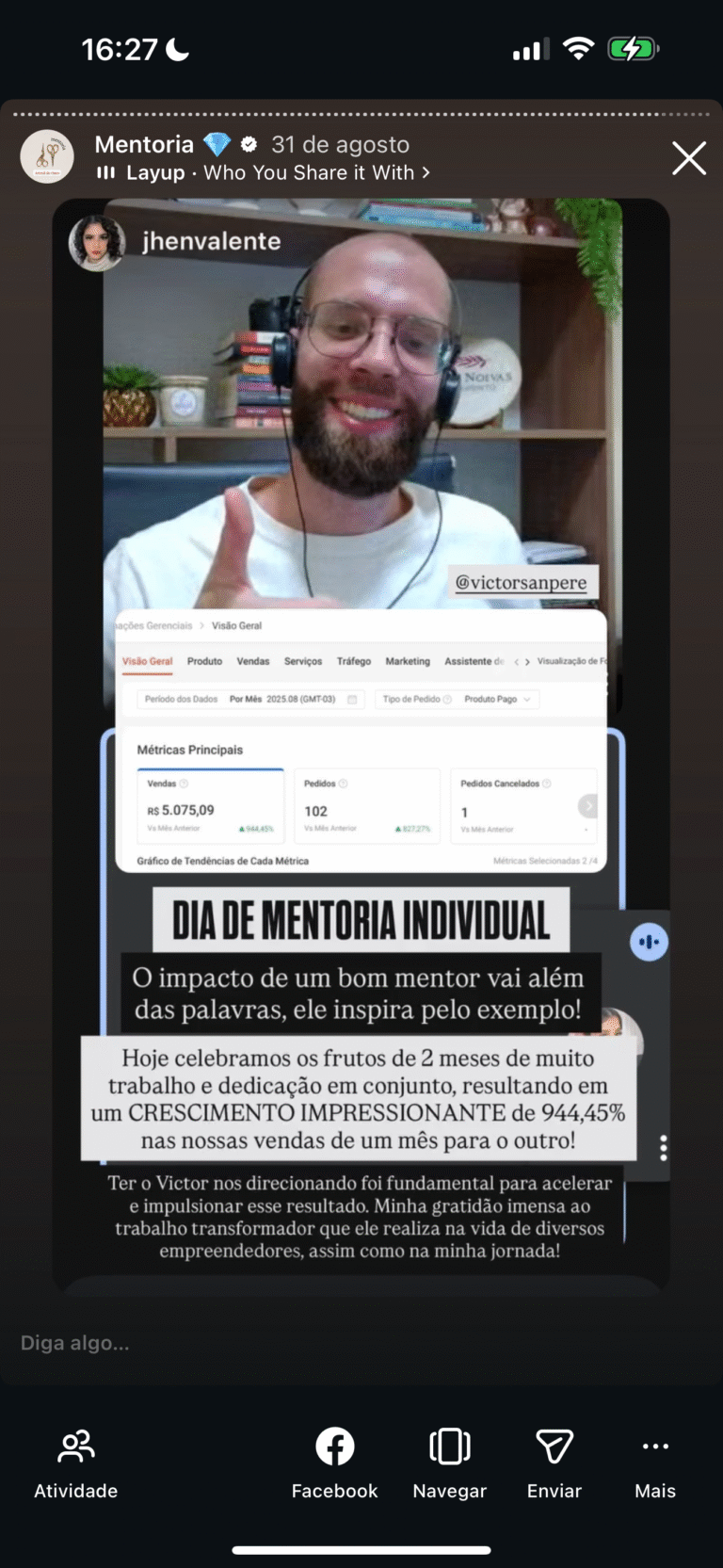View story Atividade
The width and height of the screenshot is (723, 1568).
76,1463
